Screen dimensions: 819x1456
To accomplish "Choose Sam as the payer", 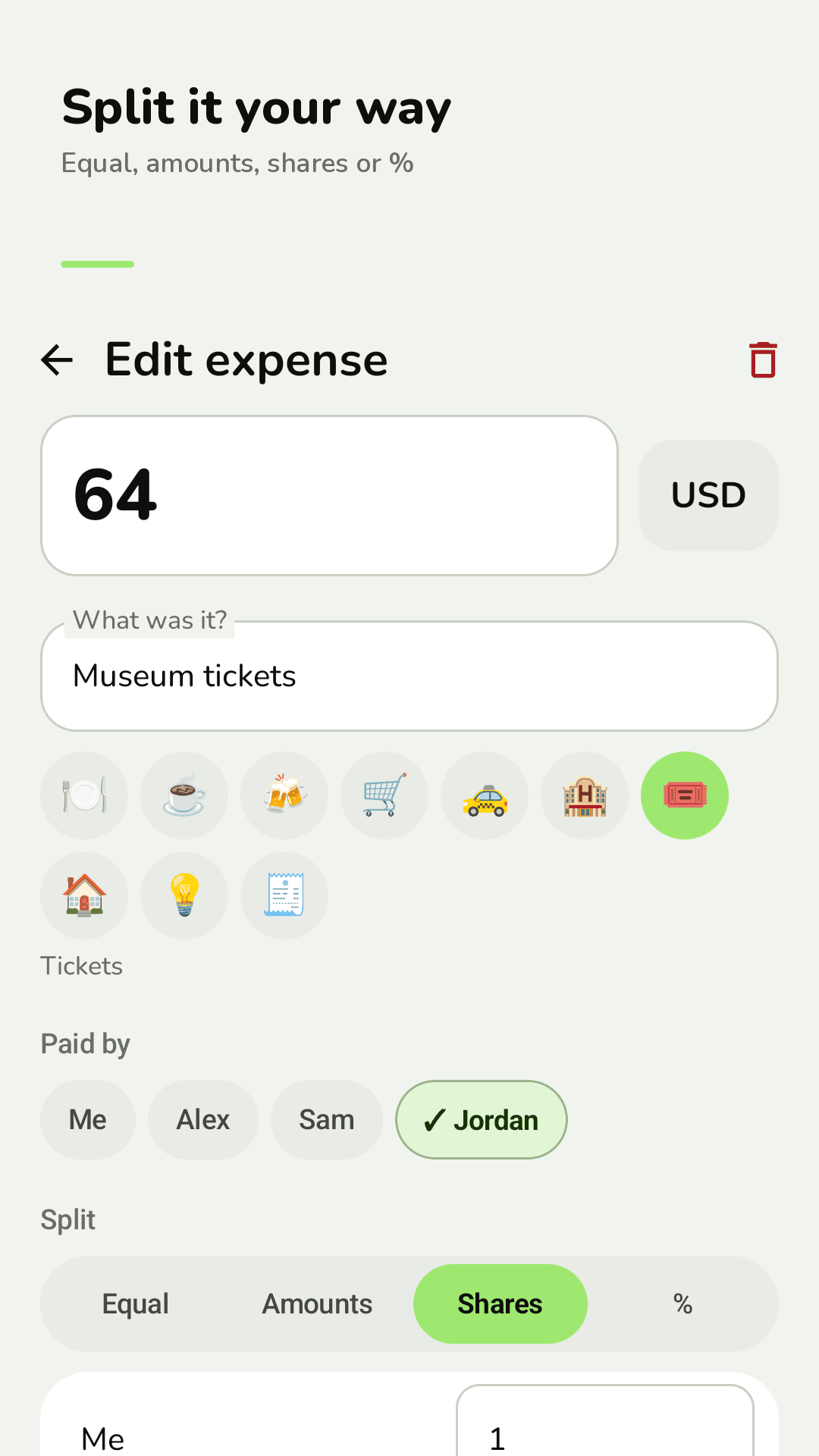I will pos(327,1119).
